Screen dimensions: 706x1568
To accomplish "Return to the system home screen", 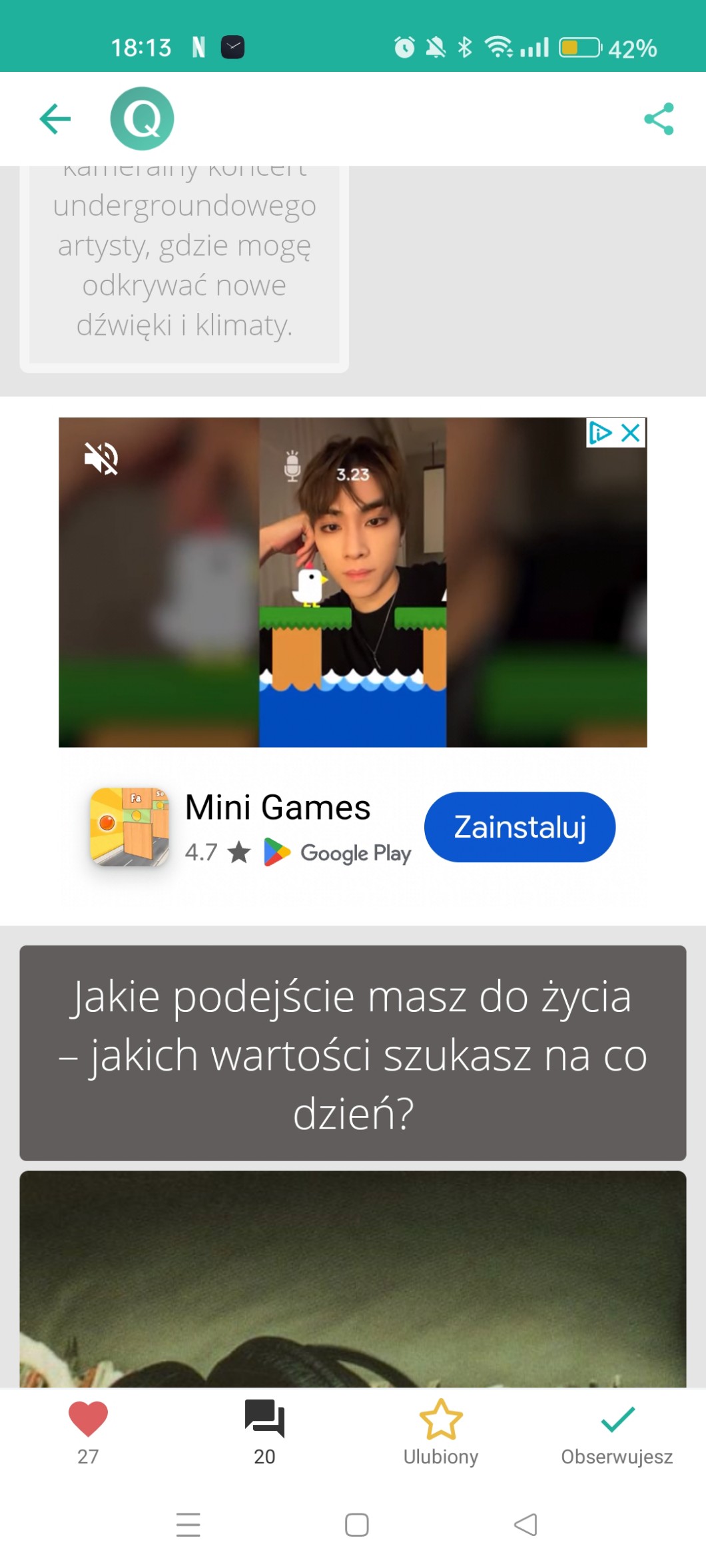I will pyautogui.click(x=357, y=1525).
